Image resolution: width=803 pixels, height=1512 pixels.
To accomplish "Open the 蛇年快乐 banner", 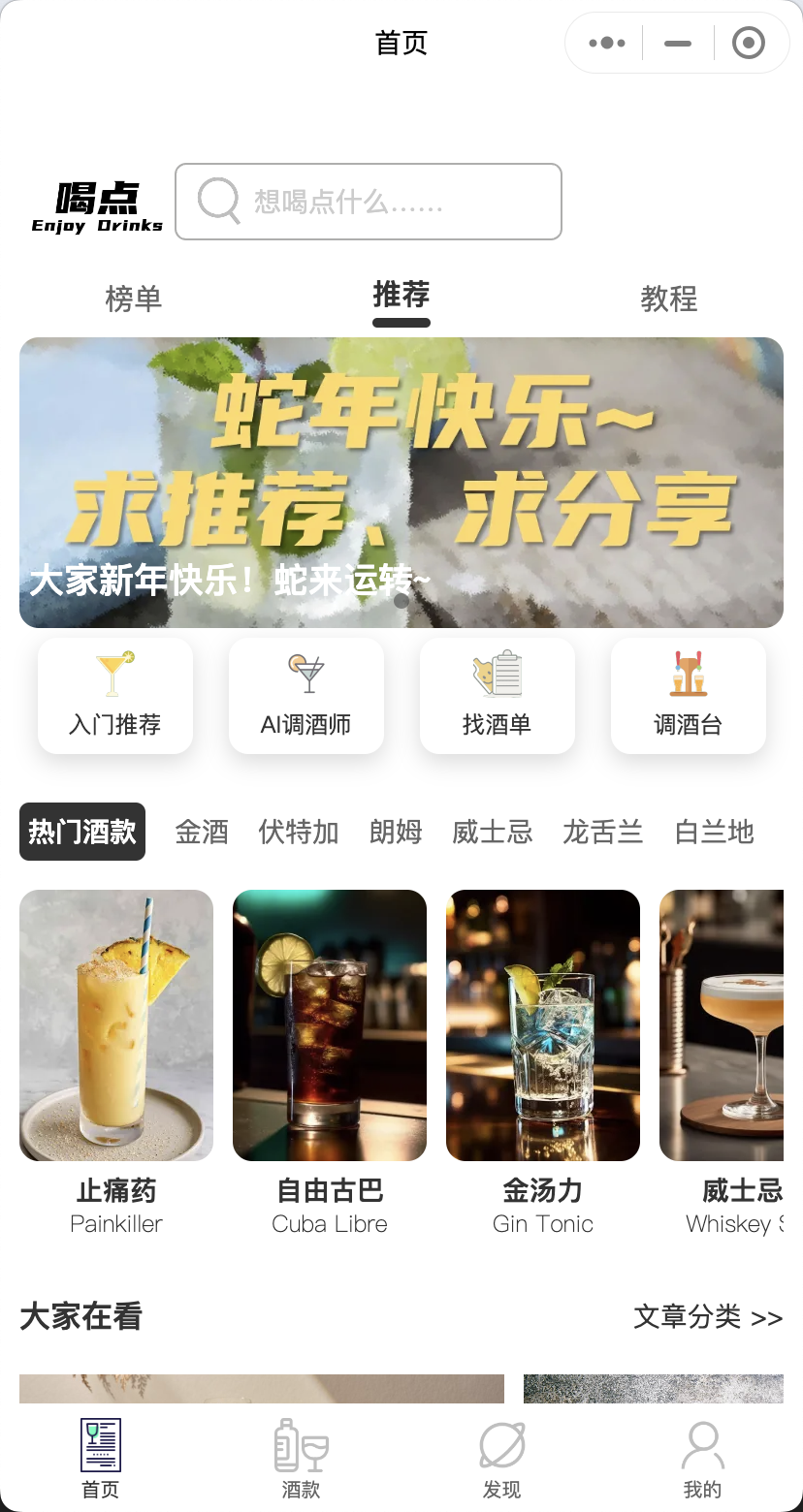I will click(x=401, y=483).
